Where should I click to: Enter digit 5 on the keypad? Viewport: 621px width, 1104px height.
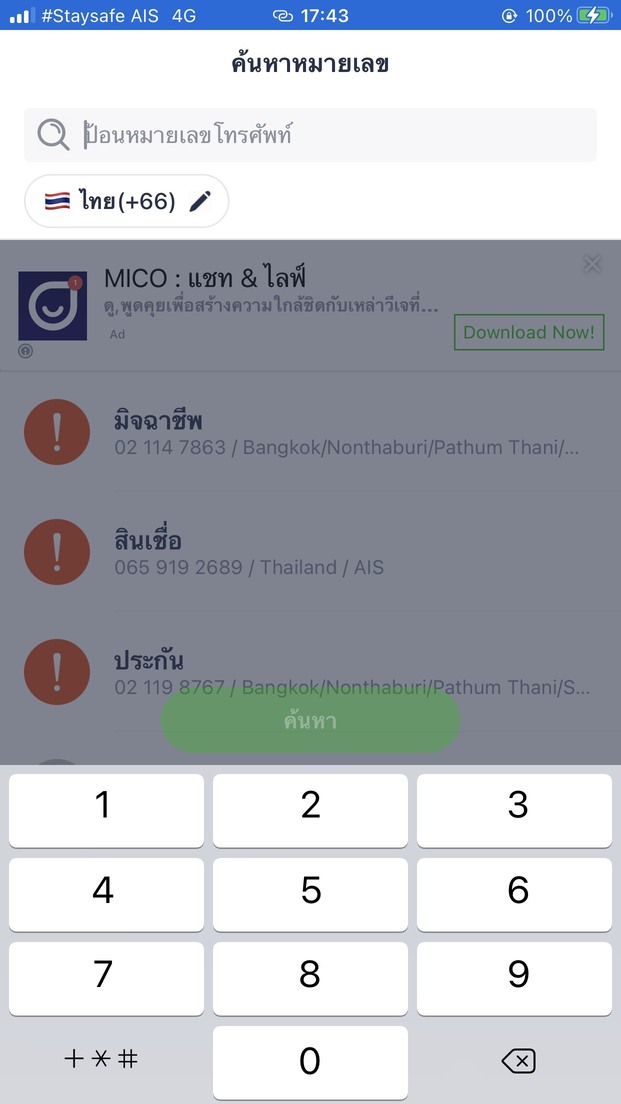(x=310, y=895)
